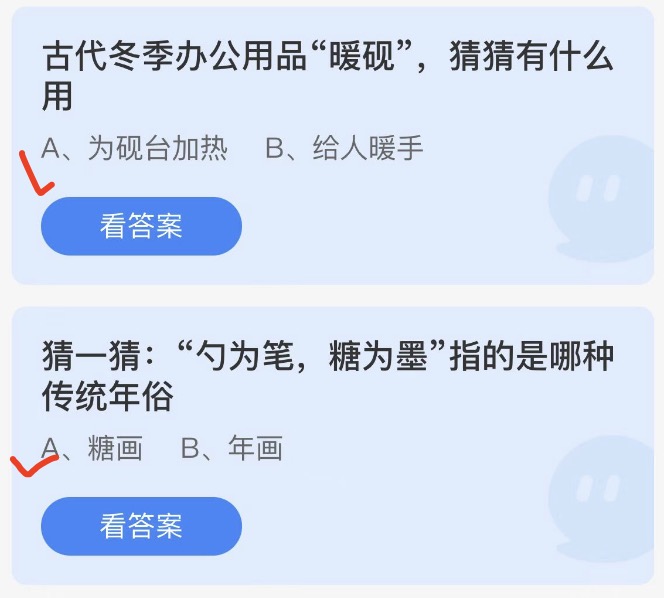Viewport: 664px width, 598px height.
Task: Reveal the answer for the 勺为笔，糖为墨 question
Action: 141,526
